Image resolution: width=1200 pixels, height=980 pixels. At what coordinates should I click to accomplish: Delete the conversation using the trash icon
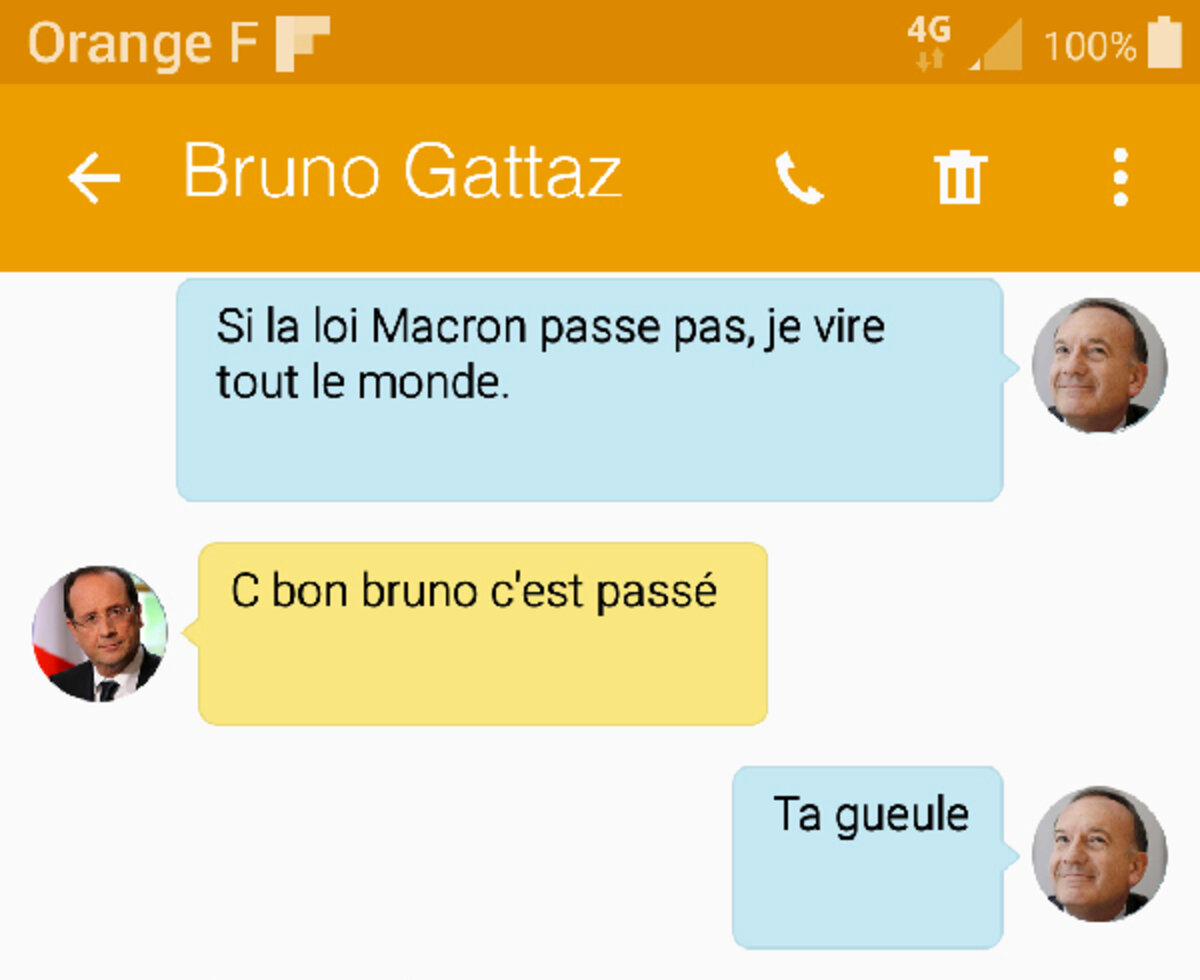[960, 179]
